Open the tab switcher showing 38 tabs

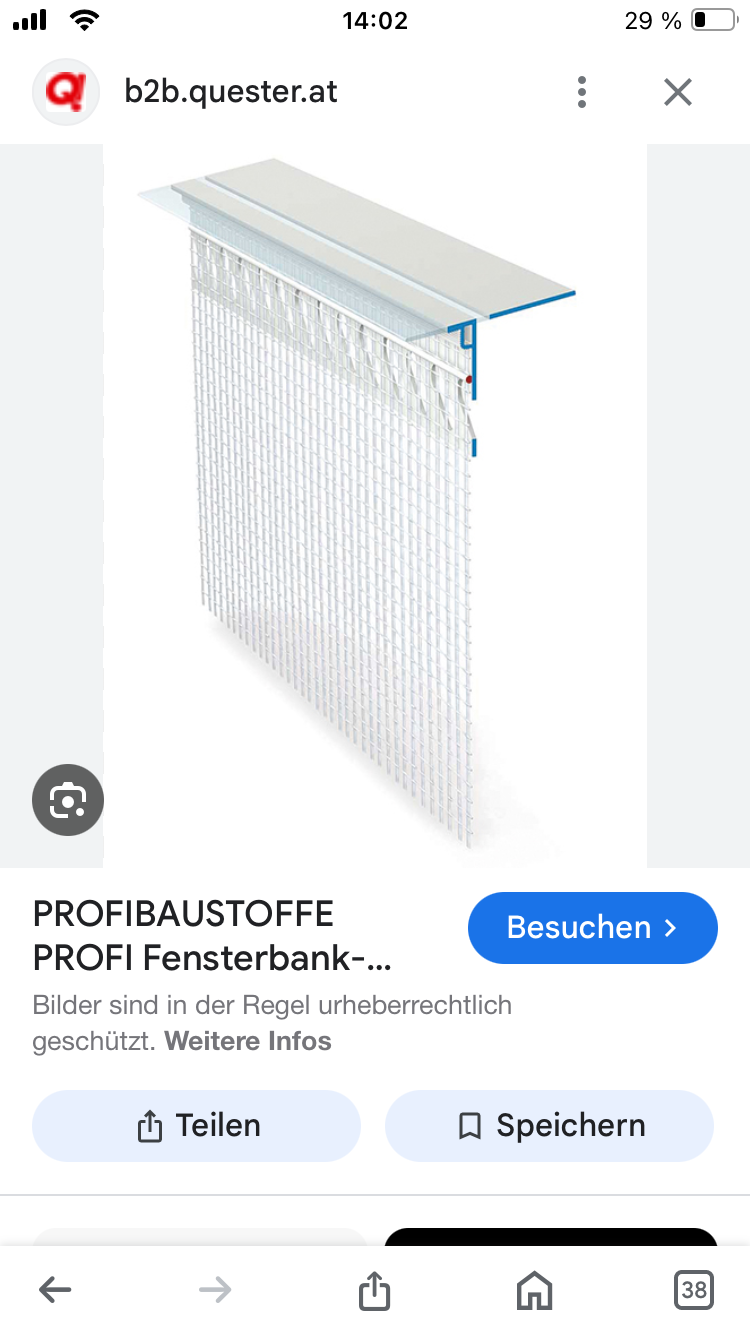(x=693, y=1290)
